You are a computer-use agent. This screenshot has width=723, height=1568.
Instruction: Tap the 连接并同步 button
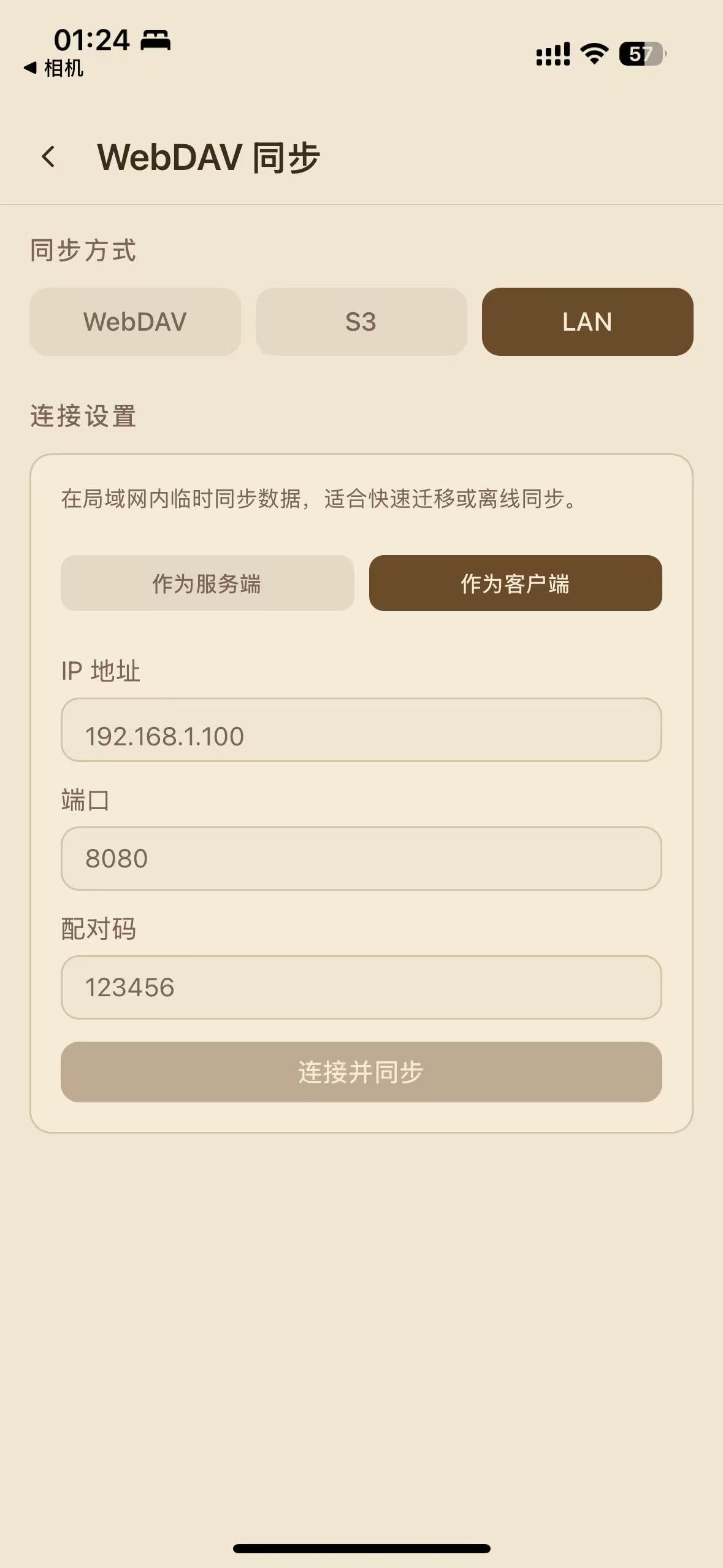coord(361,1072)
